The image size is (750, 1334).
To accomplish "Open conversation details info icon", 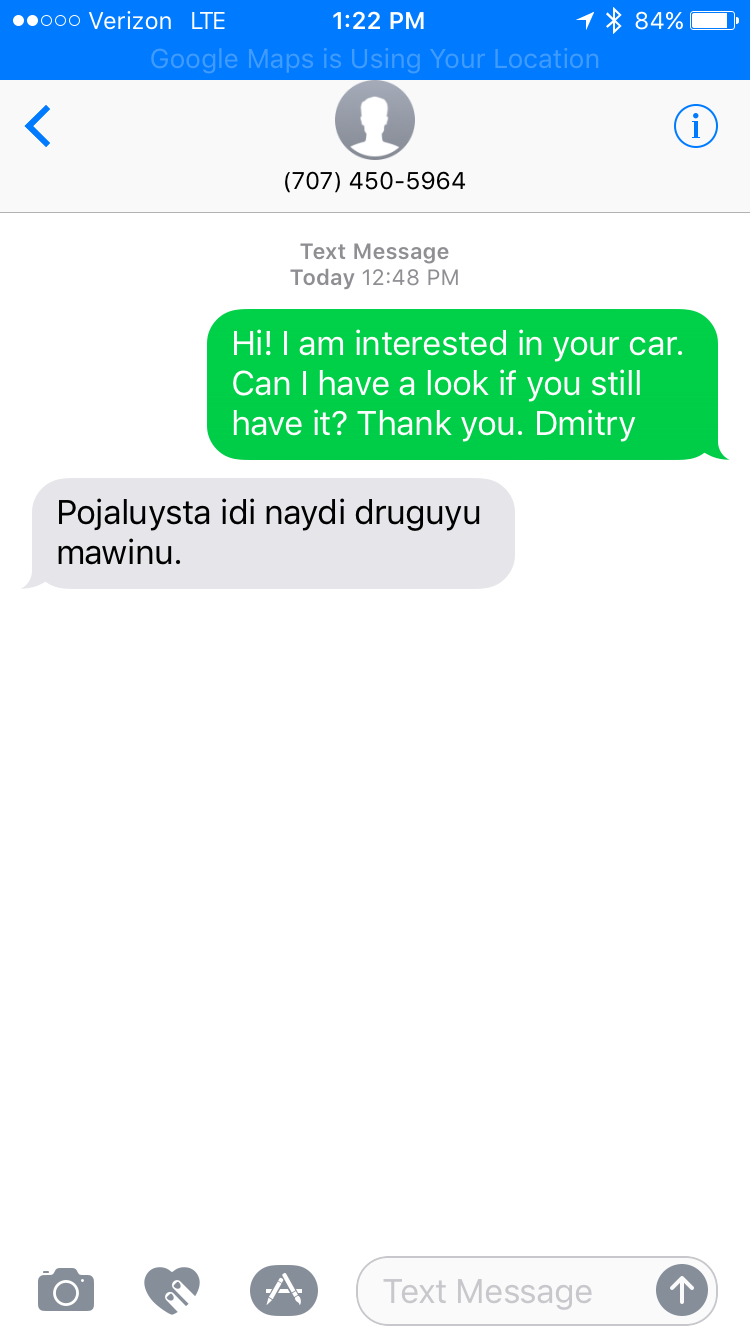I will click(x=696, y=127).
